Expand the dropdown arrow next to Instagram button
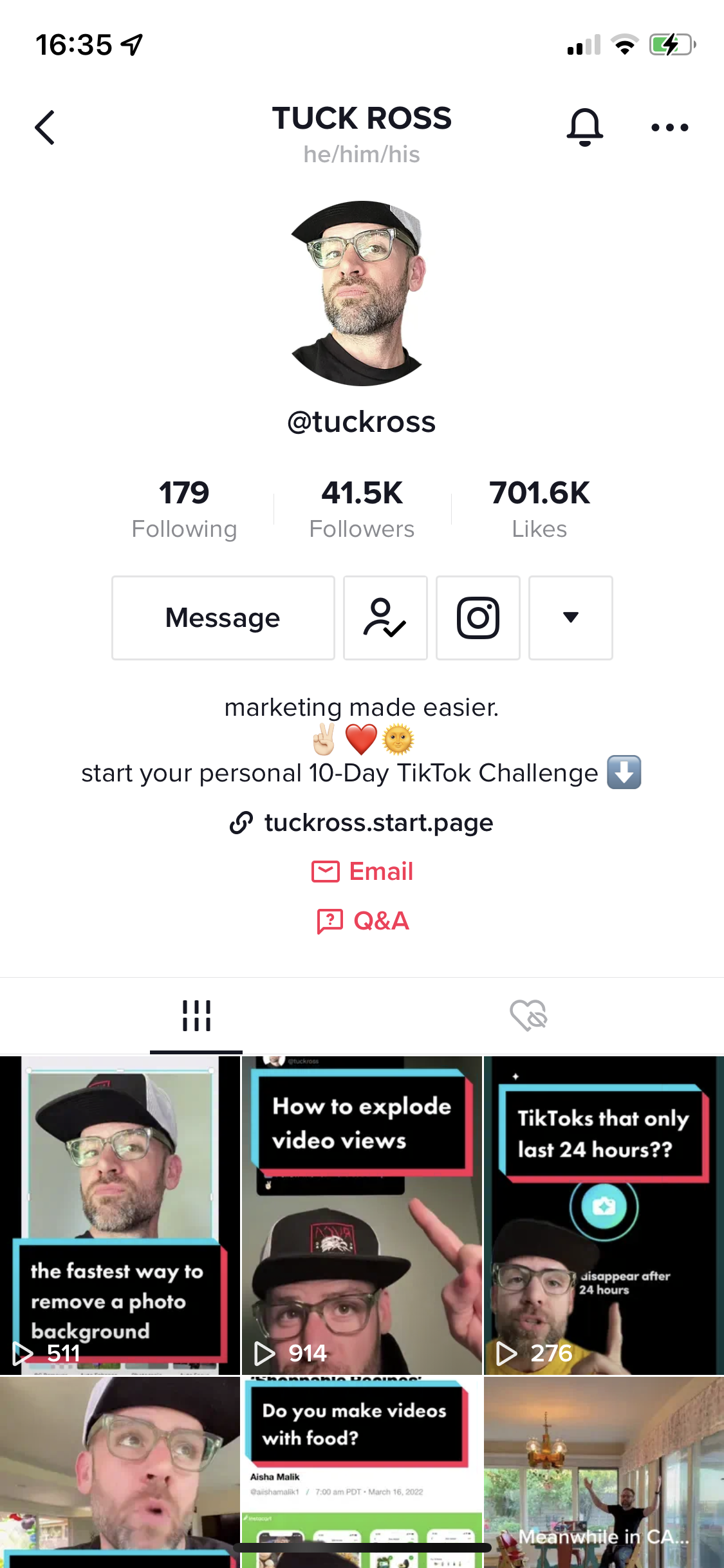The height and width of the screenshot is (1568, 724). point(570,617)
